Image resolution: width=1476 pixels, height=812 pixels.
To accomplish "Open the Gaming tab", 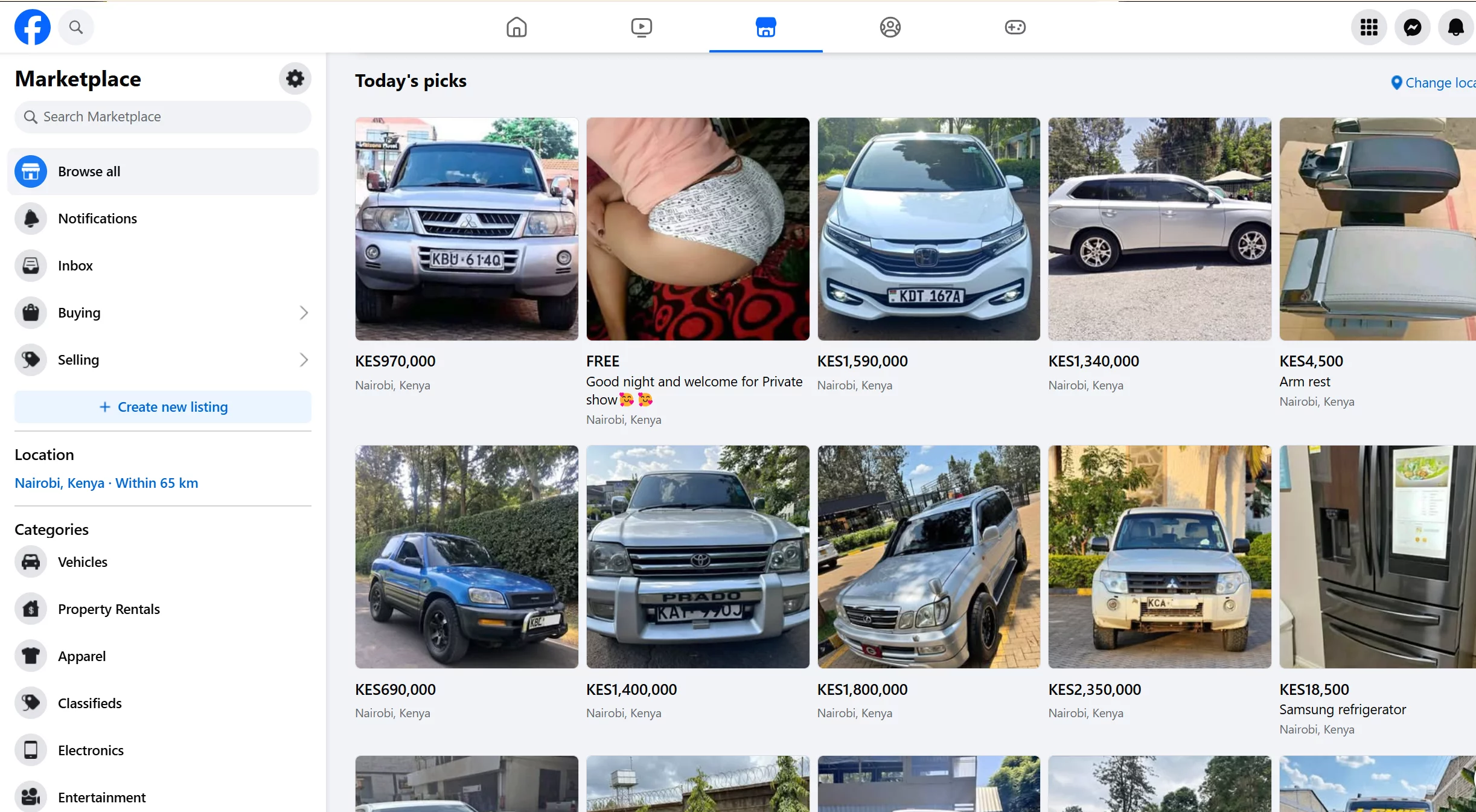I will pyautogui.click(x=1015, y=27).
